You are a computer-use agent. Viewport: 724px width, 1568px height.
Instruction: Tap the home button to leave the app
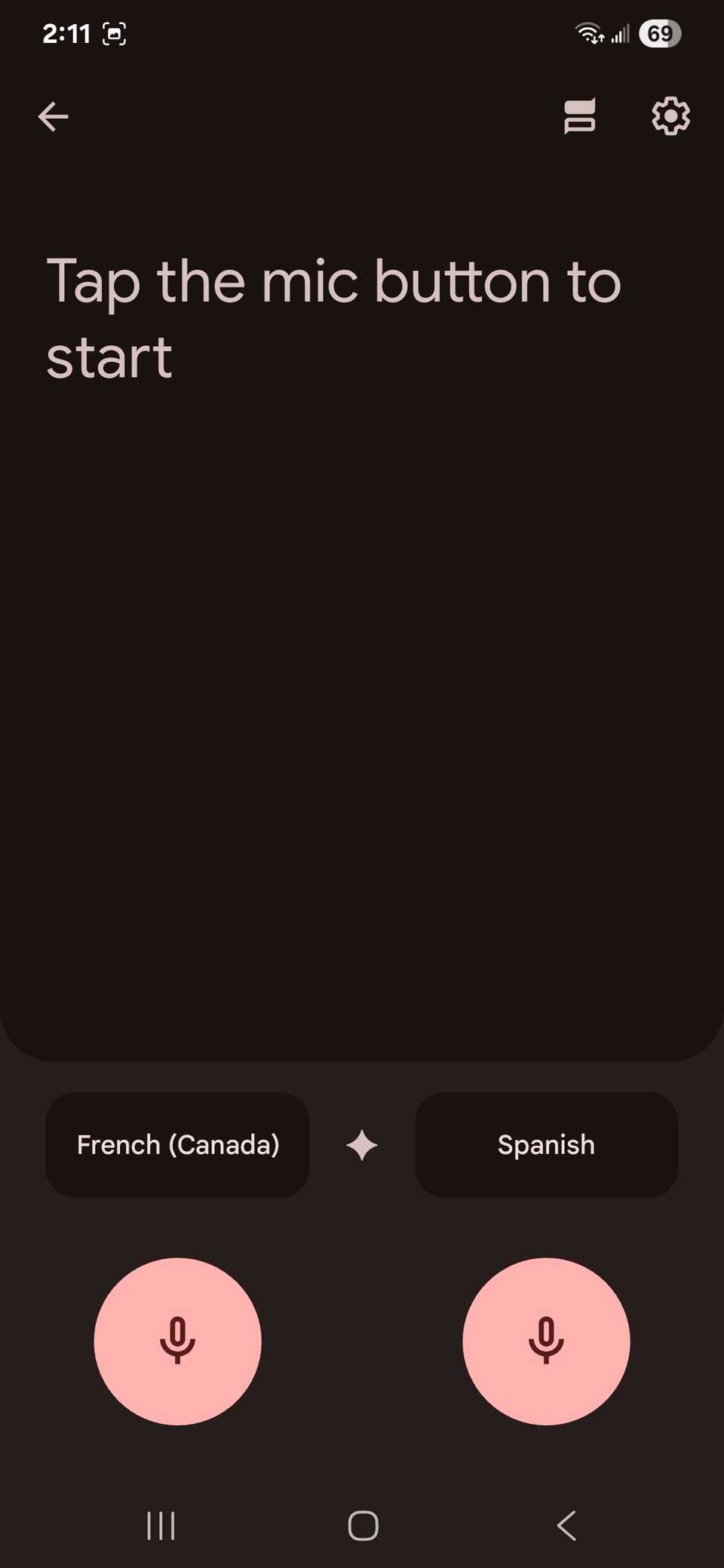[362, 1526]
